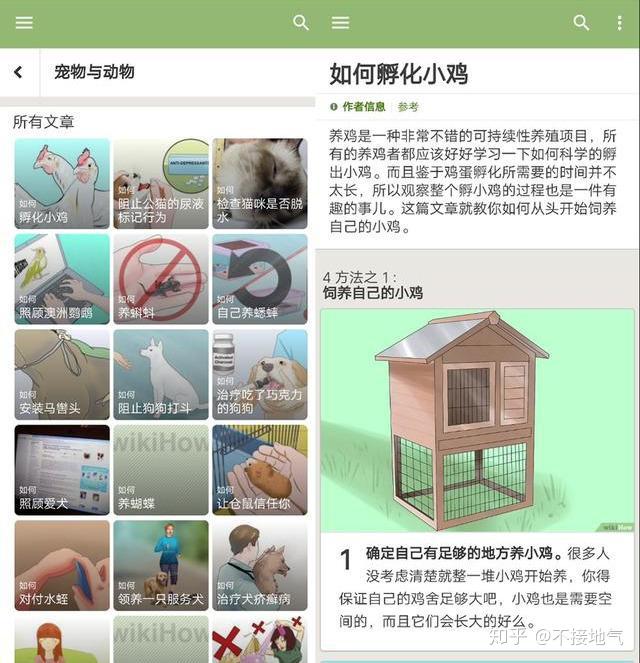Select the 养蝴蝶 article tile
This screenshot has width=640, height=663.
pyautogui.click(x=161, y=470)
